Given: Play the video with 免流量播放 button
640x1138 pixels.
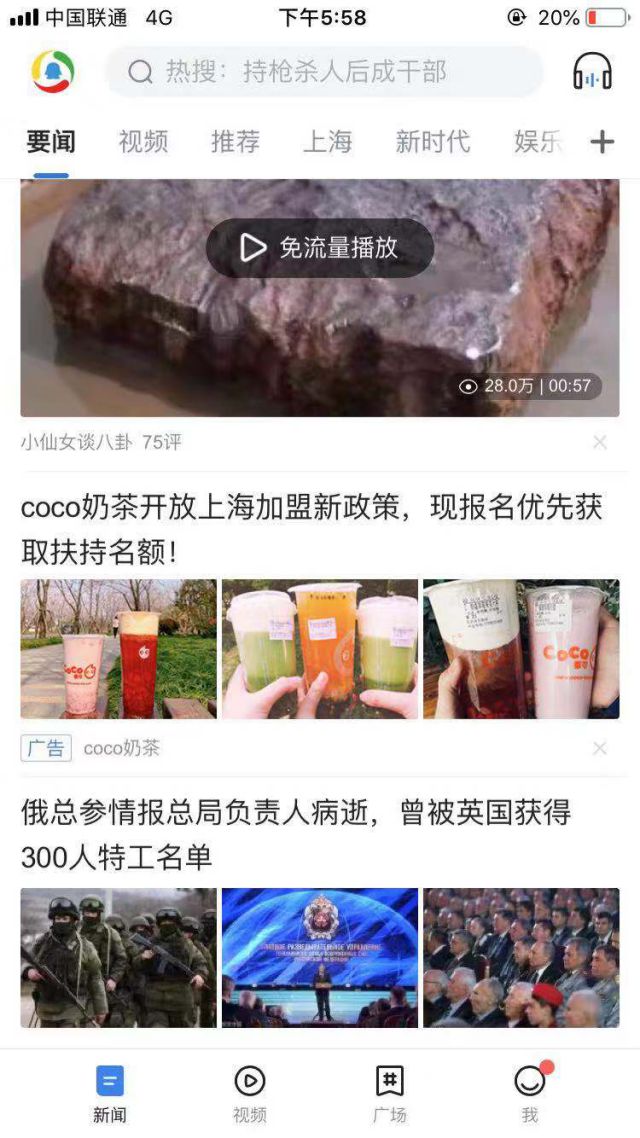Looking at the screenshot, I should [320, 248].
